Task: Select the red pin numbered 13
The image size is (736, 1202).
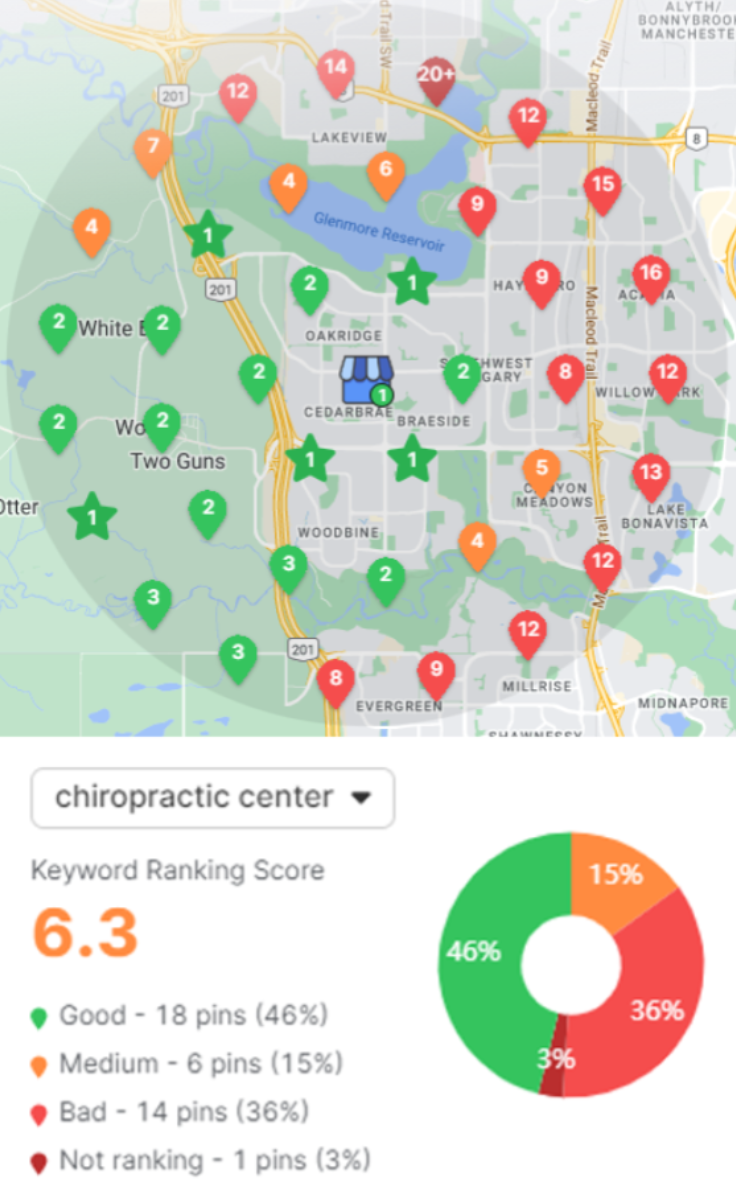Action: (651, 473)
